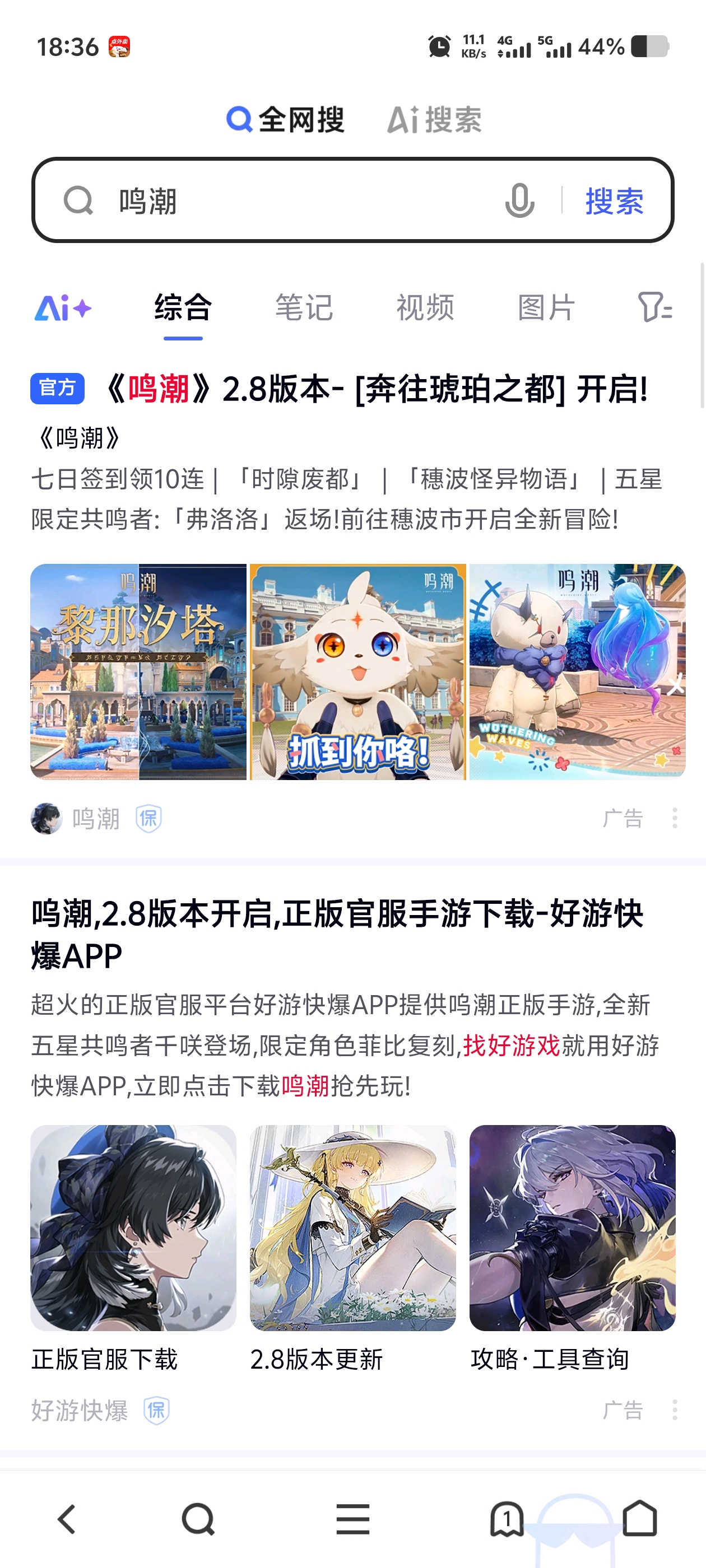Open the search filter options
This screenshot has width=706, height=1568.
(x=655, y=307)
